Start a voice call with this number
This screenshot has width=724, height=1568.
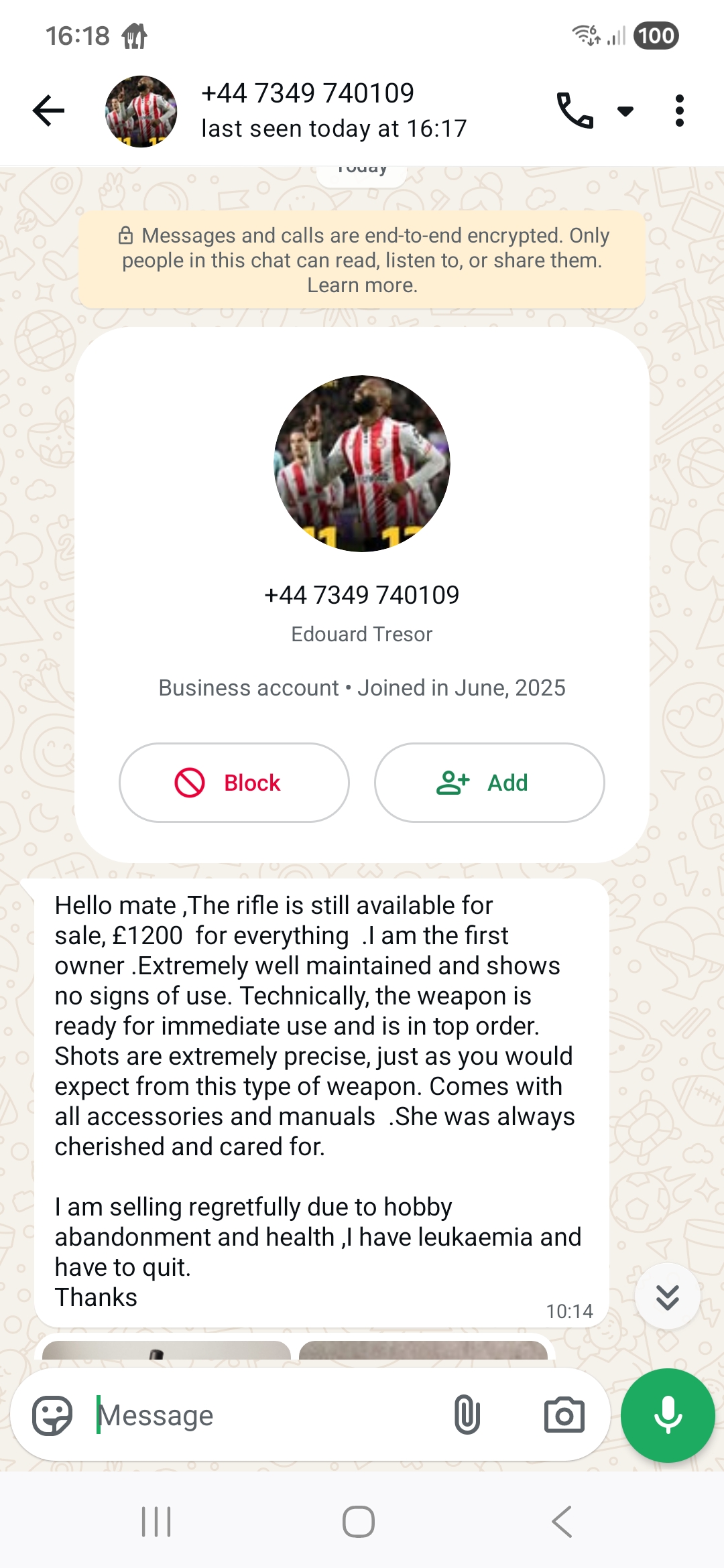(x=575, y=111)
